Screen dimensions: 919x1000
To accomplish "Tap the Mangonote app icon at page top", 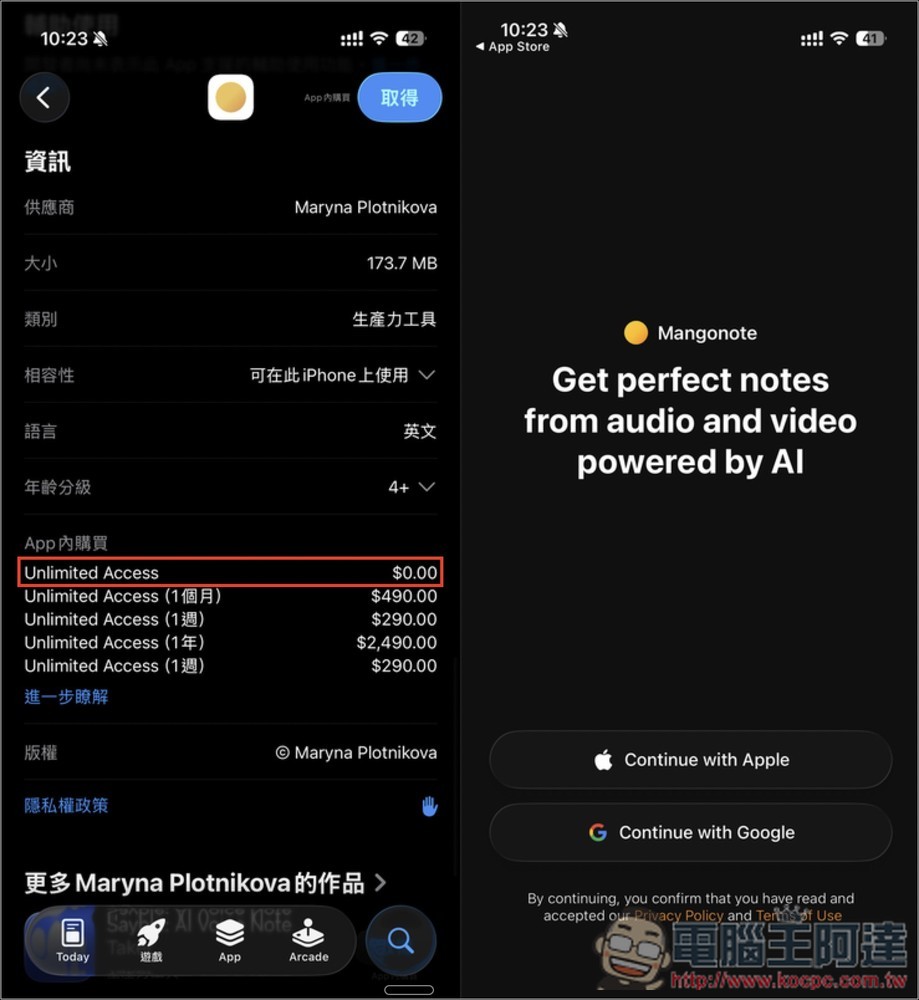I will (x=230, y=97).
